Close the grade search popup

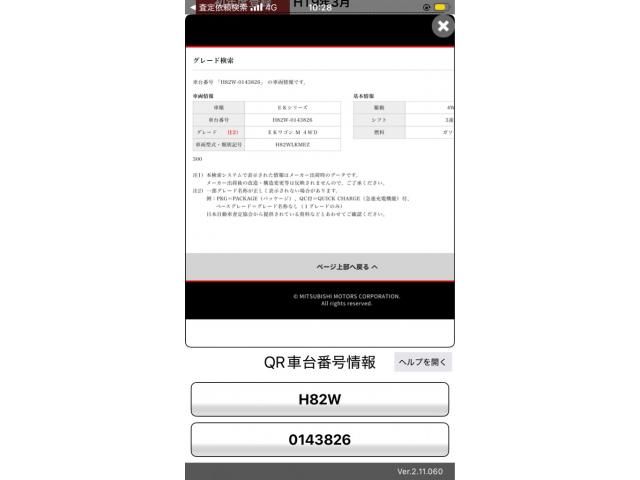point(443,27)
